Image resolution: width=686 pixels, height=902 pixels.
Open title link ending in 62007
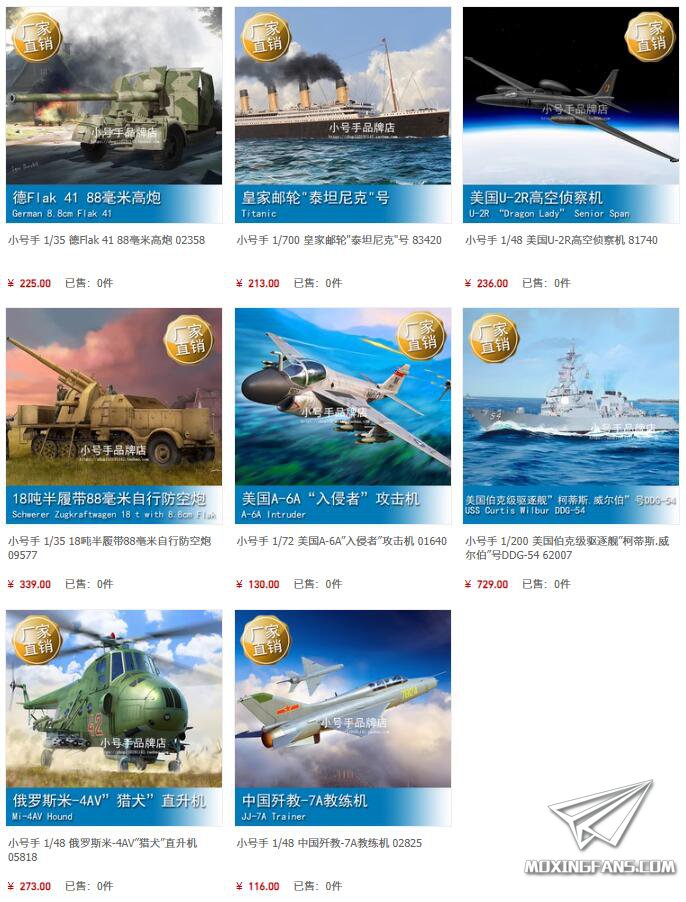pyautogui.click(x=570, y=548)
